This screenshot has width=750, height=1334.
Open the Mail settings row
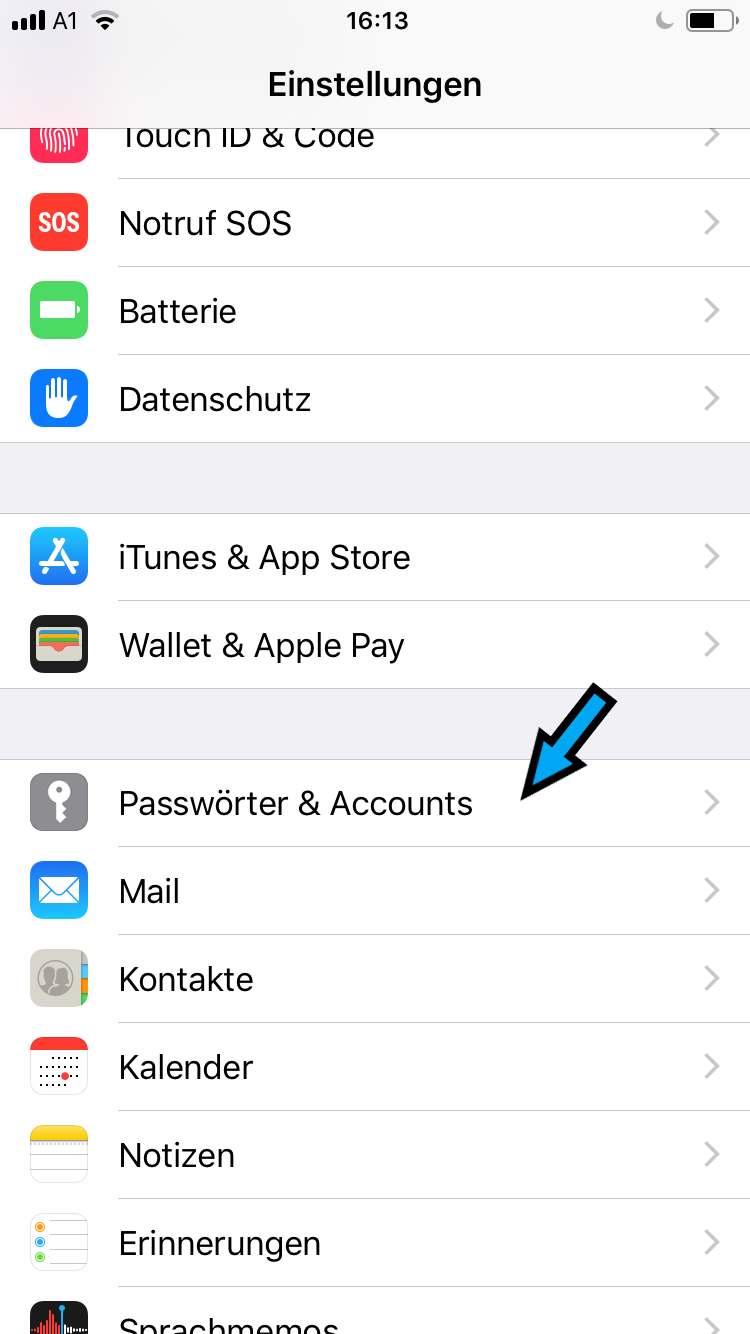tap(375, 891)
